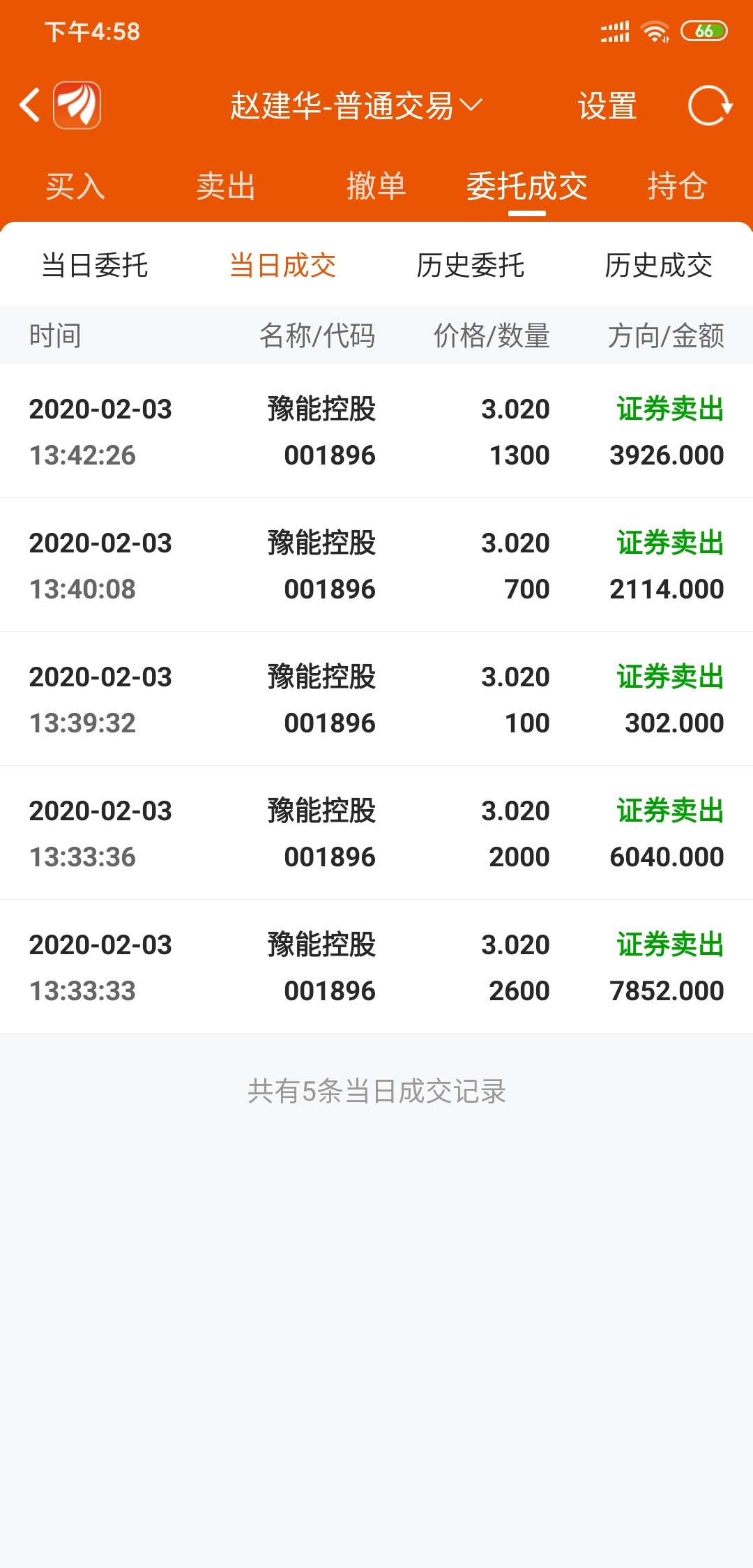Go back using the top-left arrow
The height and width of the screenshot is (1568, 753).
[x=29, y=106]
